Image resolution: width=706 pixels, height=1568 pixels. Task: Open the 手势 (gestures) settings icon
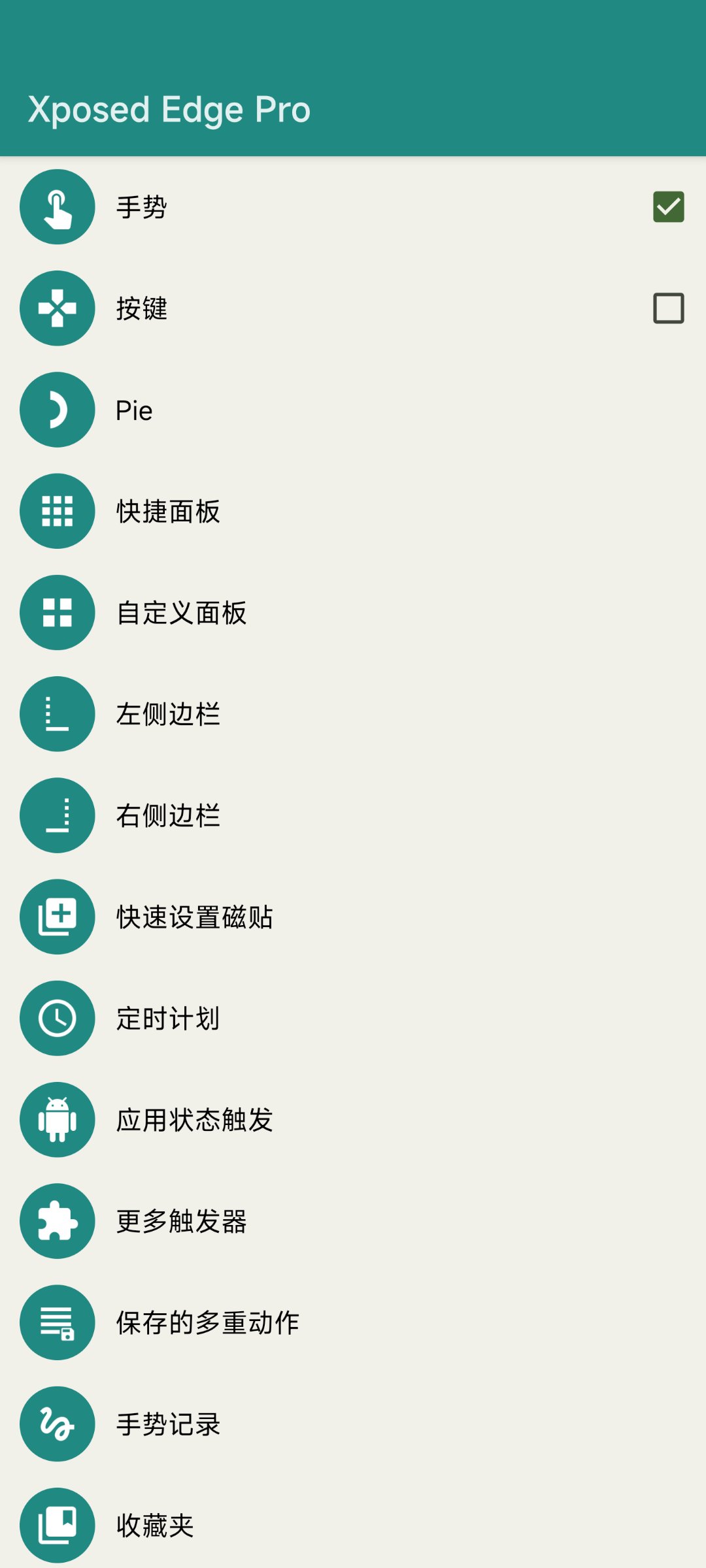coord(58,208)
